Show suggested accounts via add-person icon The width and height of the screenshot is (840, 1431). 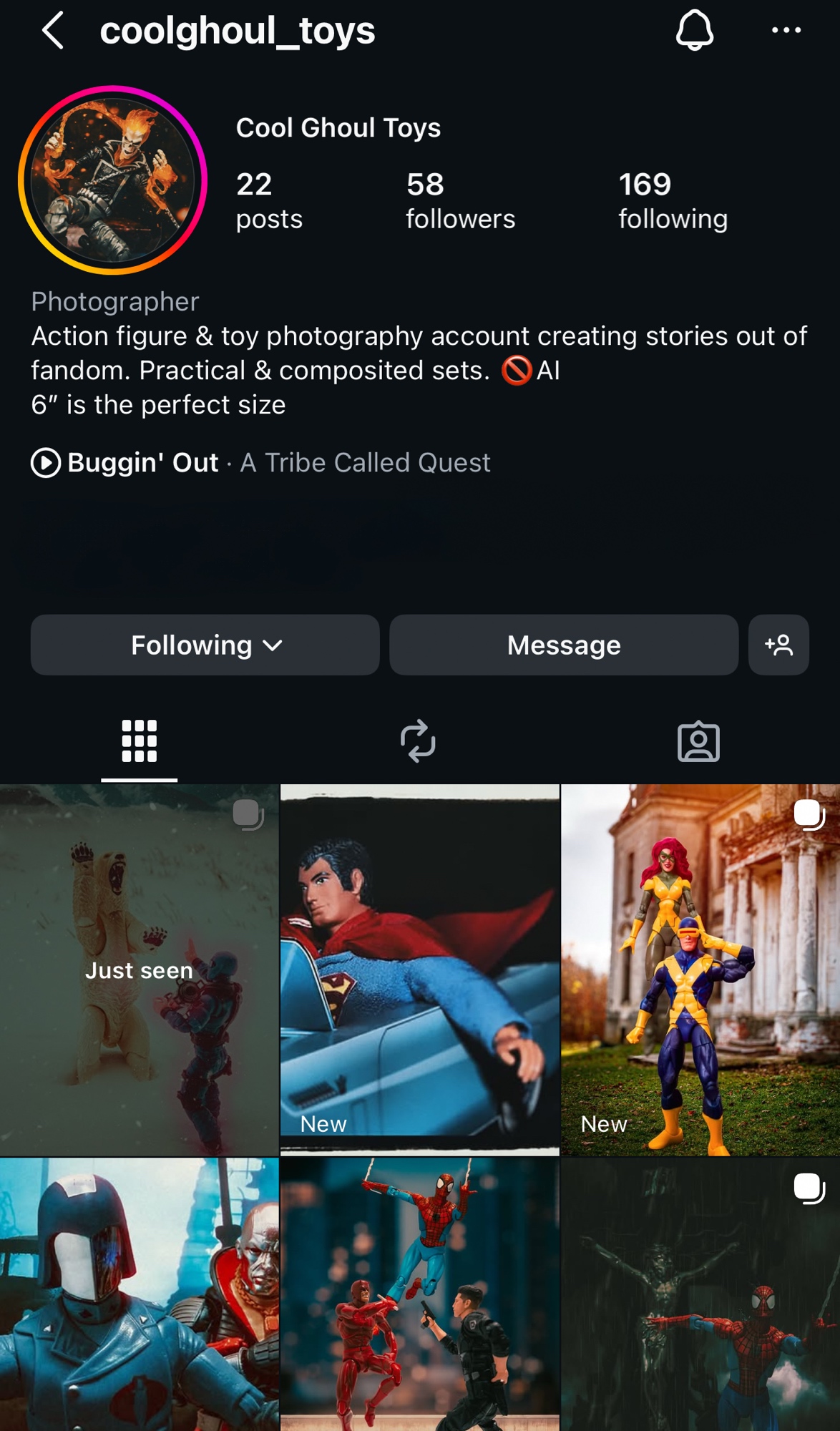click(778, 645)
